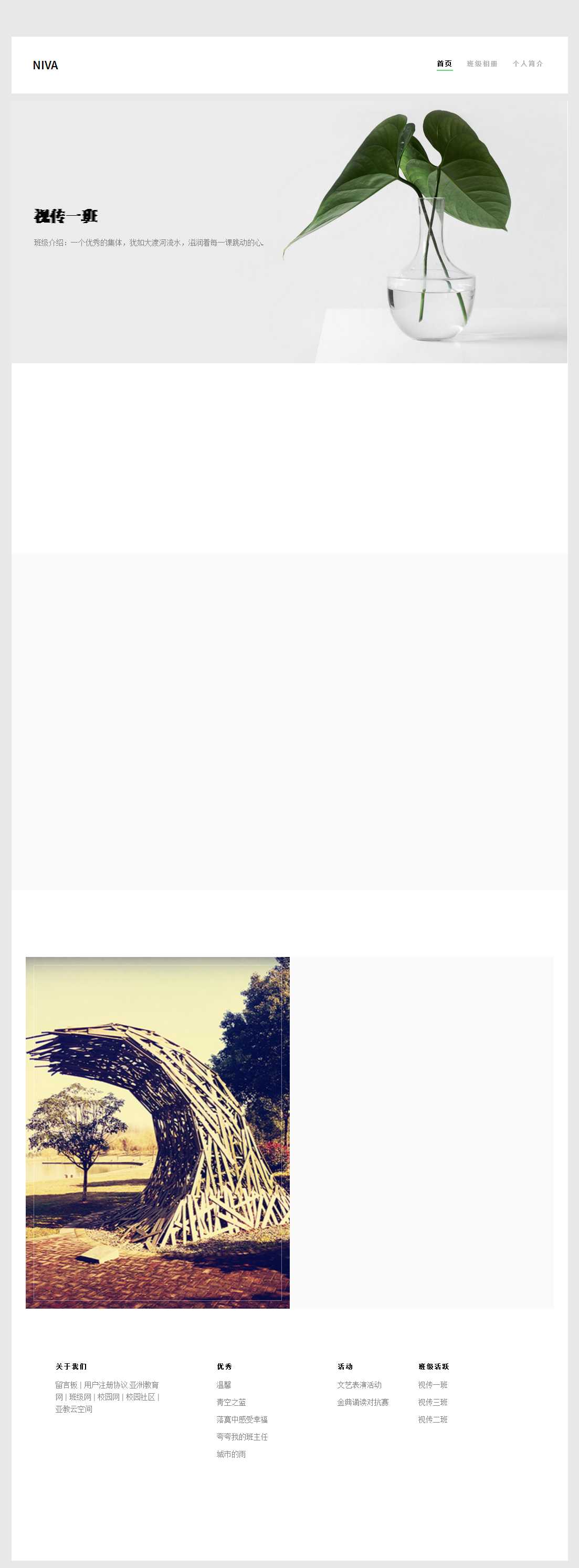
Task: Open 落寞中感受幸福 in the 优秀 list
Action: pos(241,1419)
